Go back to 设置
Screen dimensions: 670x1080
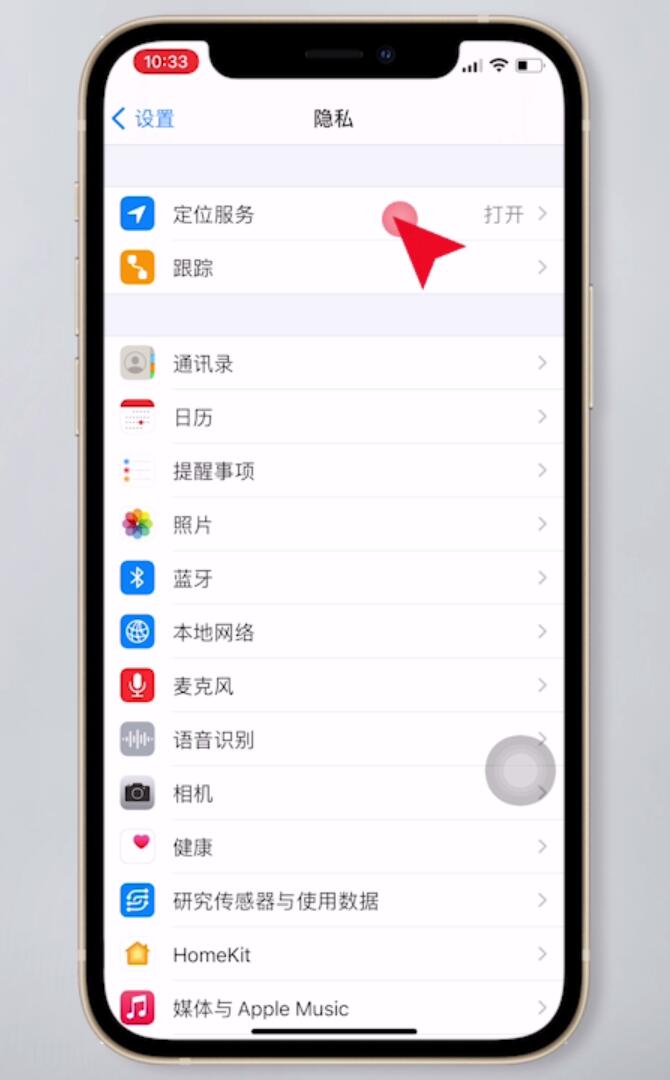click(143, 118)
